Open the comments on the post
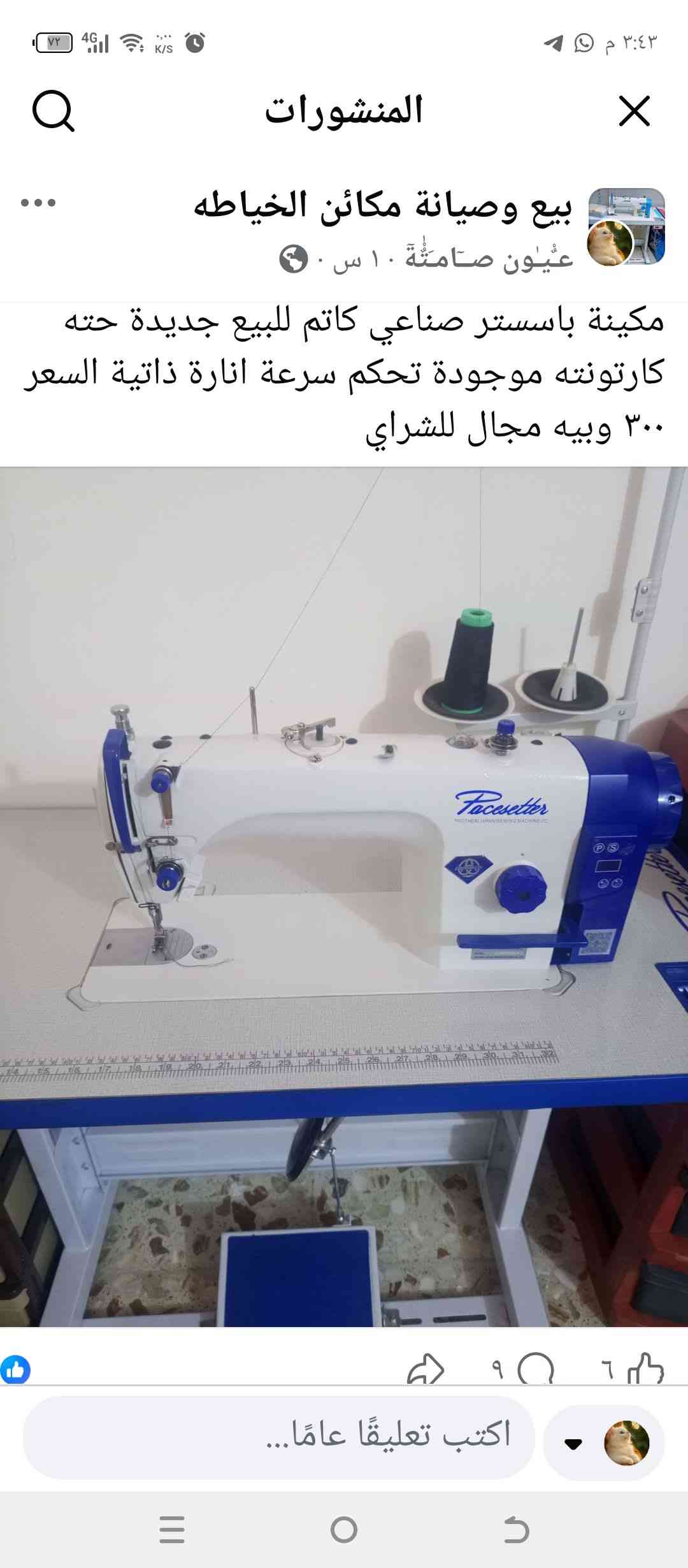The width and height of the screenshot is (688, 1568). [535, 1368]
